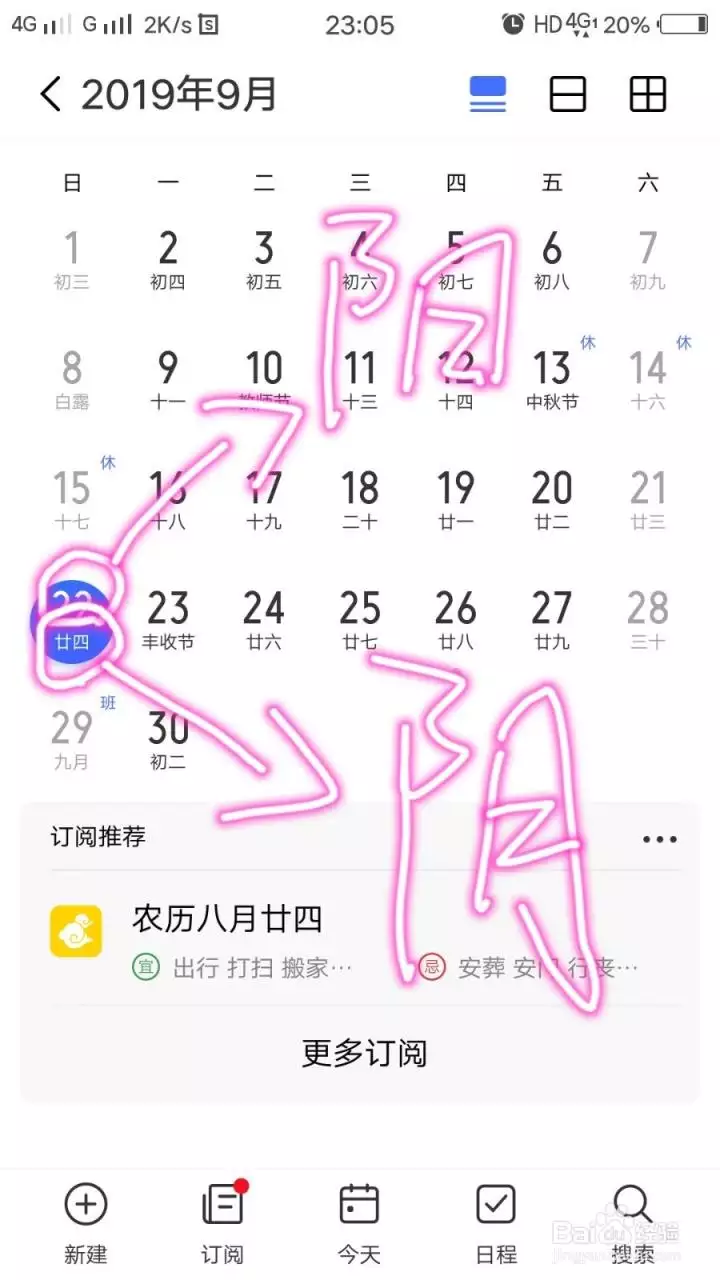The height and width of the screenshot is (1280, 720).
Task: Jump to 今天
Action: 359,1222
